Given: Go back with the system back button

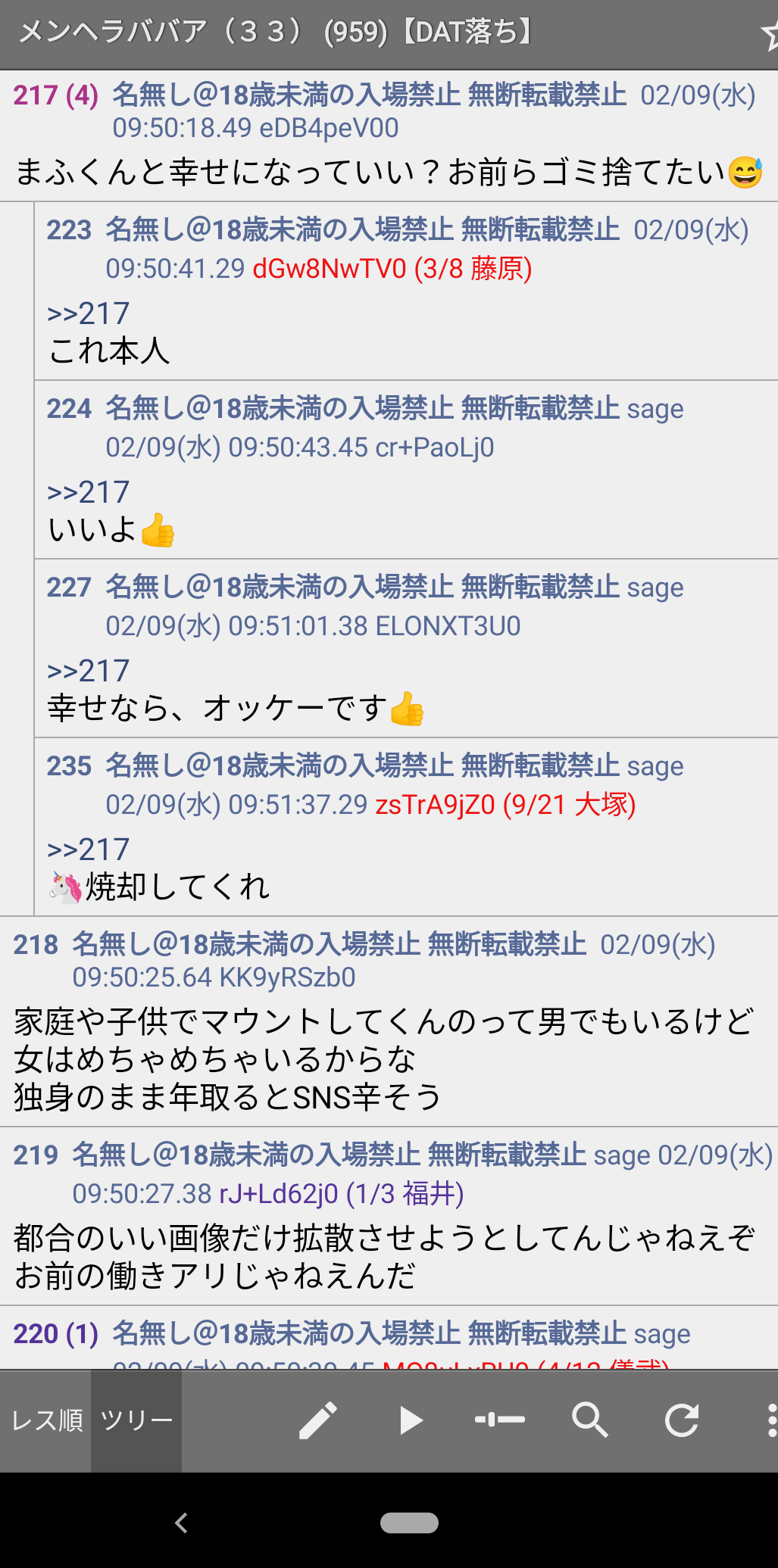Looking at the screenshot, I should click(181, 1523).
